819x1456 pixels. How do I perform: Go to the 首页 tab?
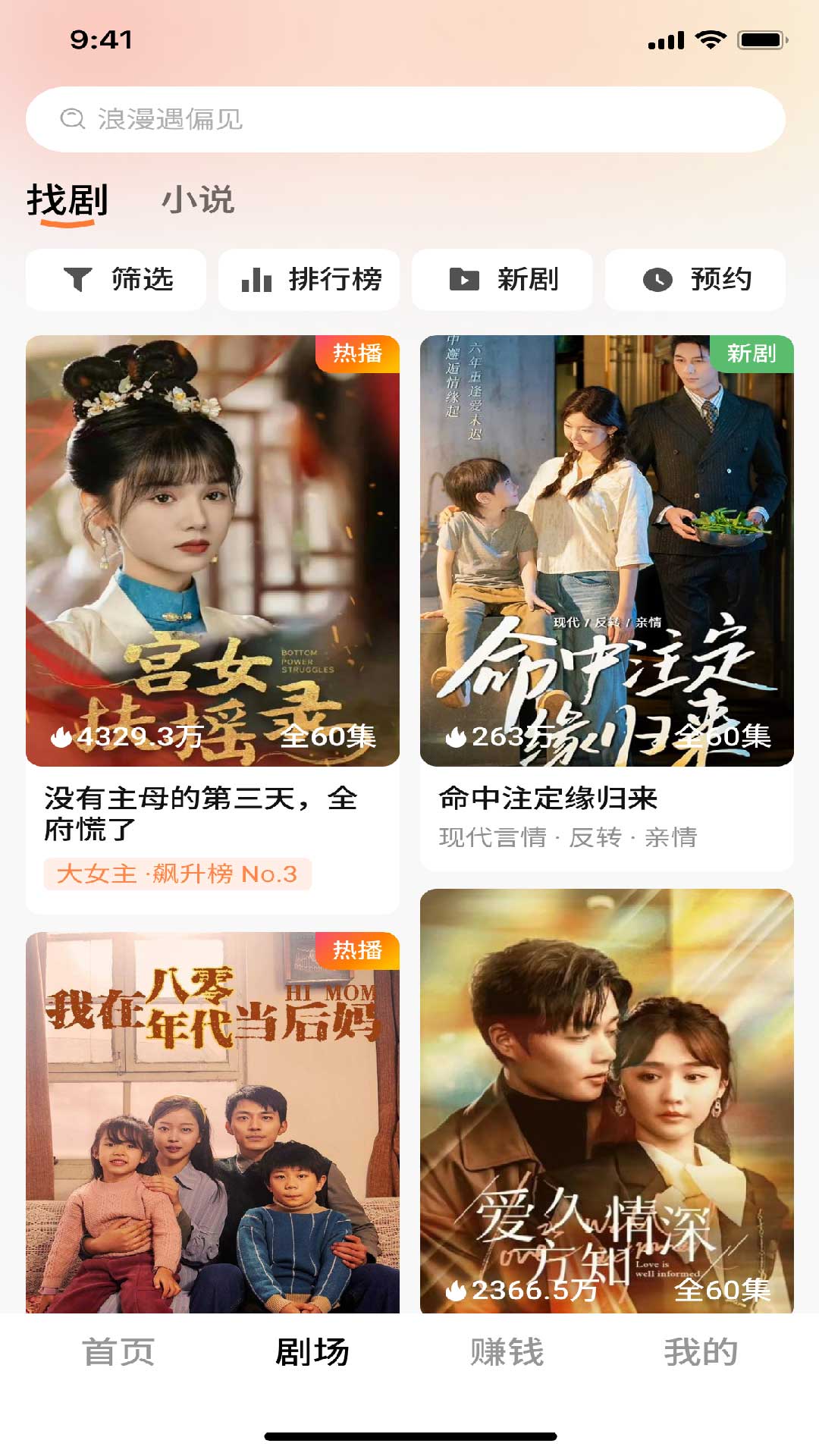point(118,1352)
